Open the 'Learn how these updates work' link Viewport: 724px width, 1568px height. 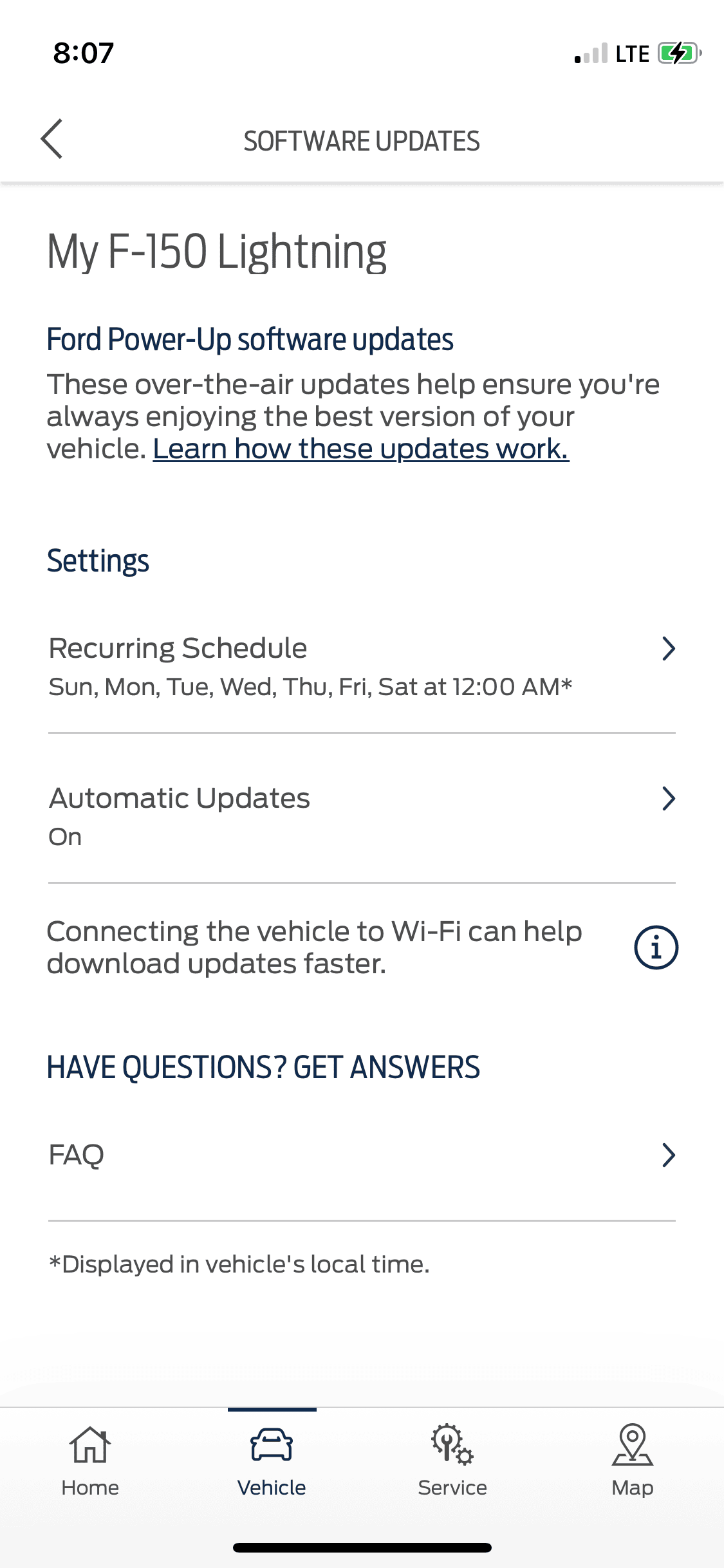(x=360, y=449)
